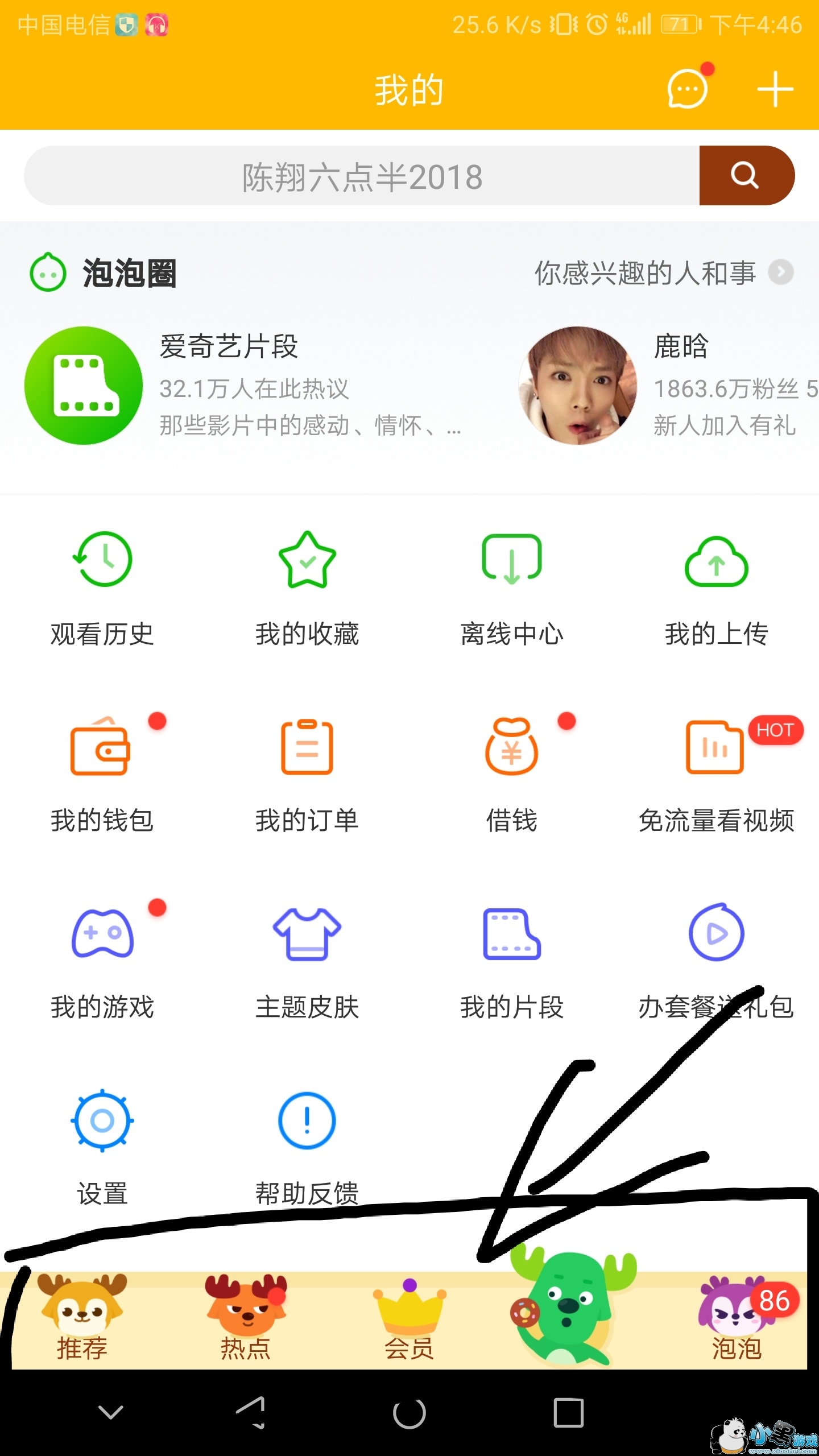Image resolution: width=819 pixels, height=1456 pixels.
Task: Open 免流量看视频 with HOT badge
Action: (x=716, y=775)
